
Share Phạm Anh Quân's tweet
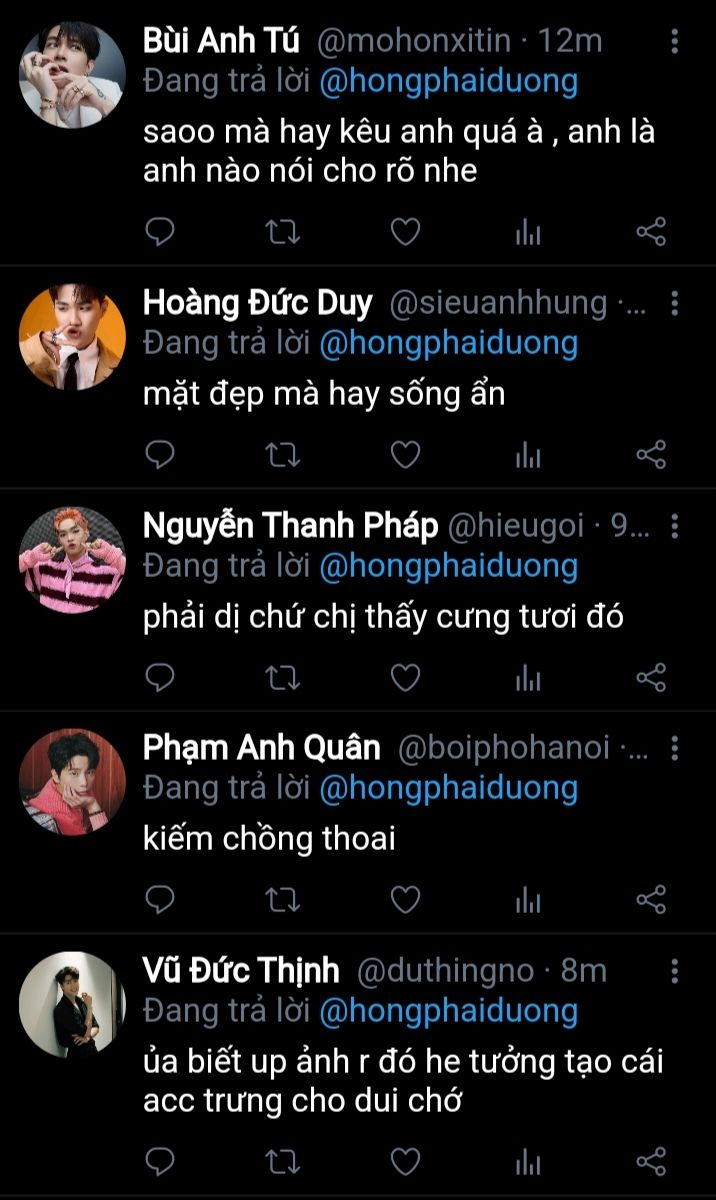(x=651, y=900)
